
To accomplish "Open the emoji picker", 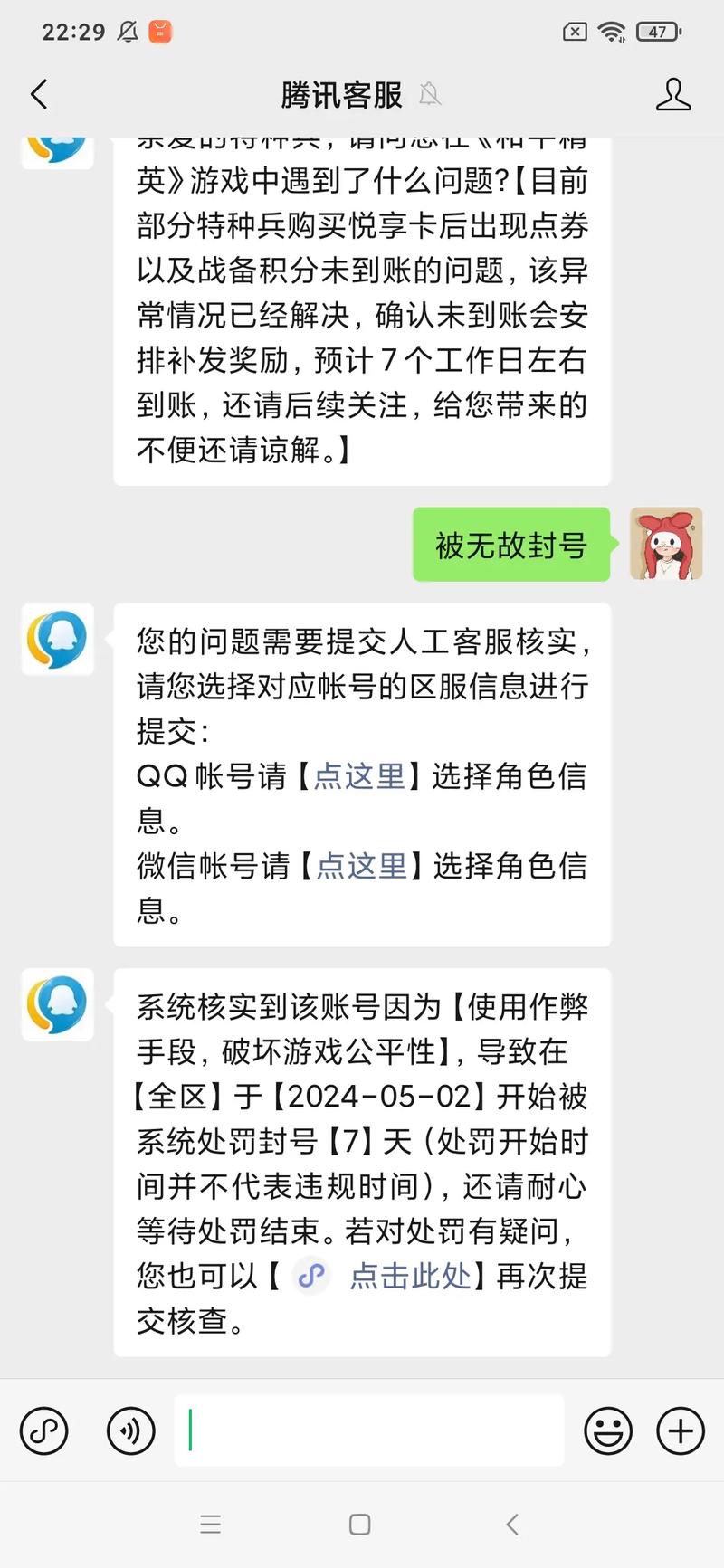I will (x=608, y=1430).
